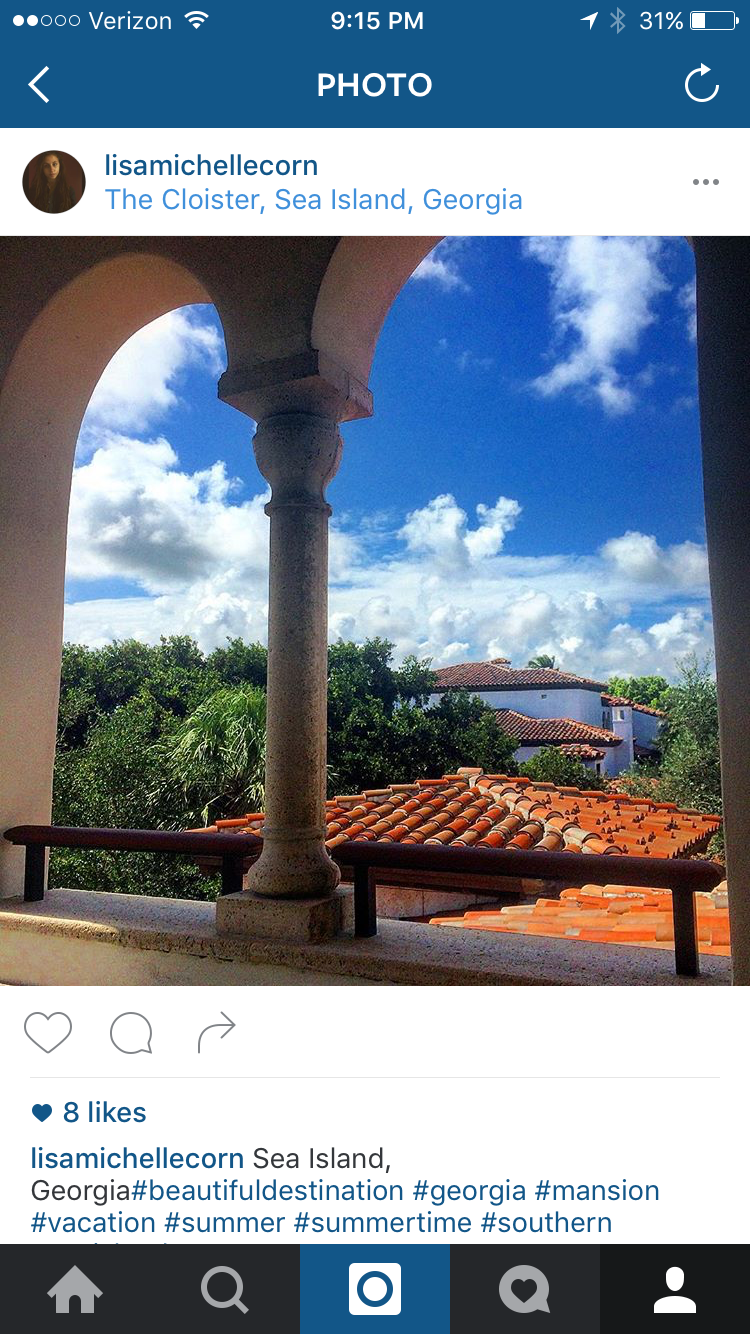
Task: Open the activity heart tab
Action: (x=525, y=1290)
